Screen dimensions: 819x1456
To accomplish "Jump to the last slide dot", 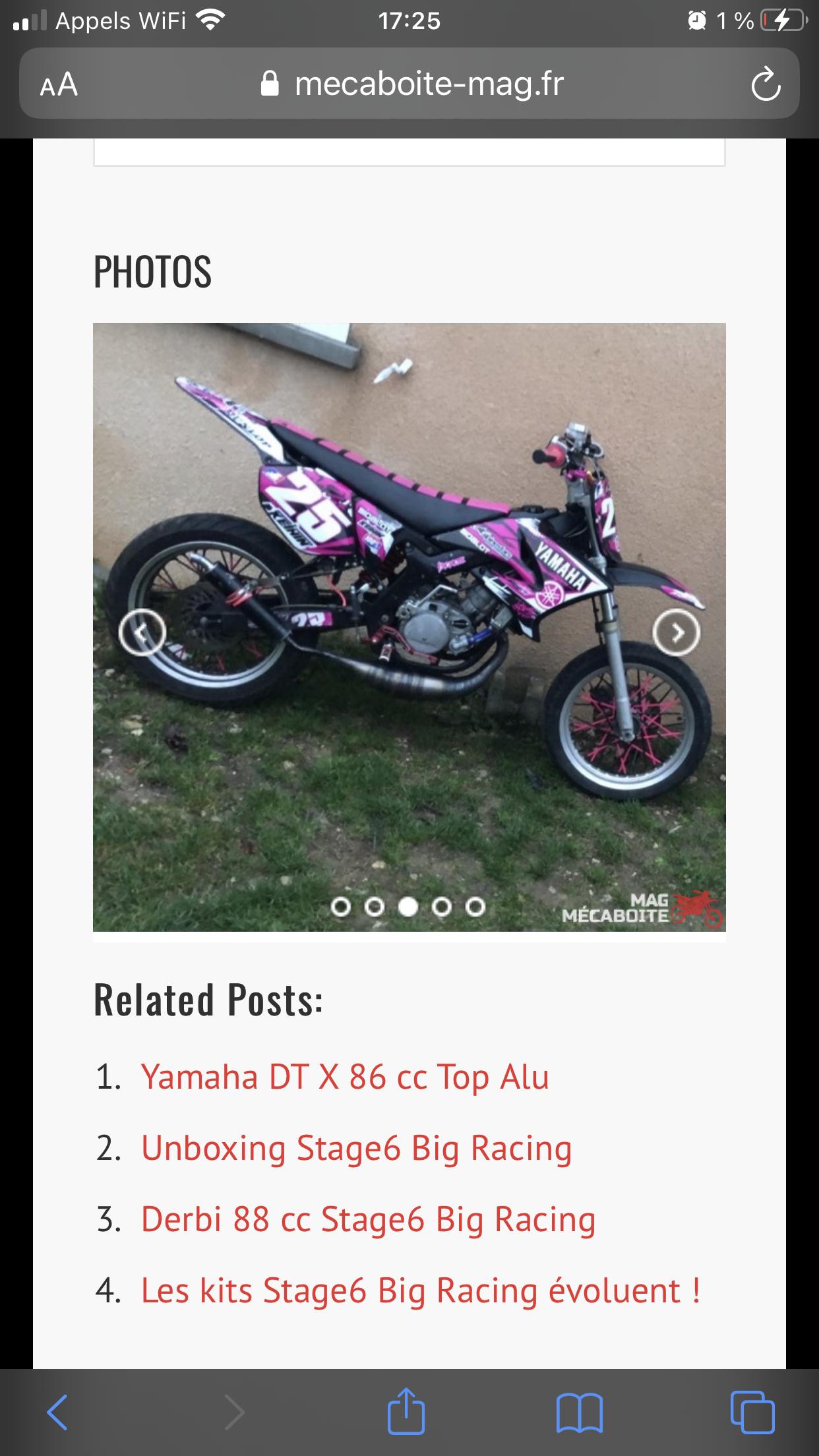I will click(475, 907).
